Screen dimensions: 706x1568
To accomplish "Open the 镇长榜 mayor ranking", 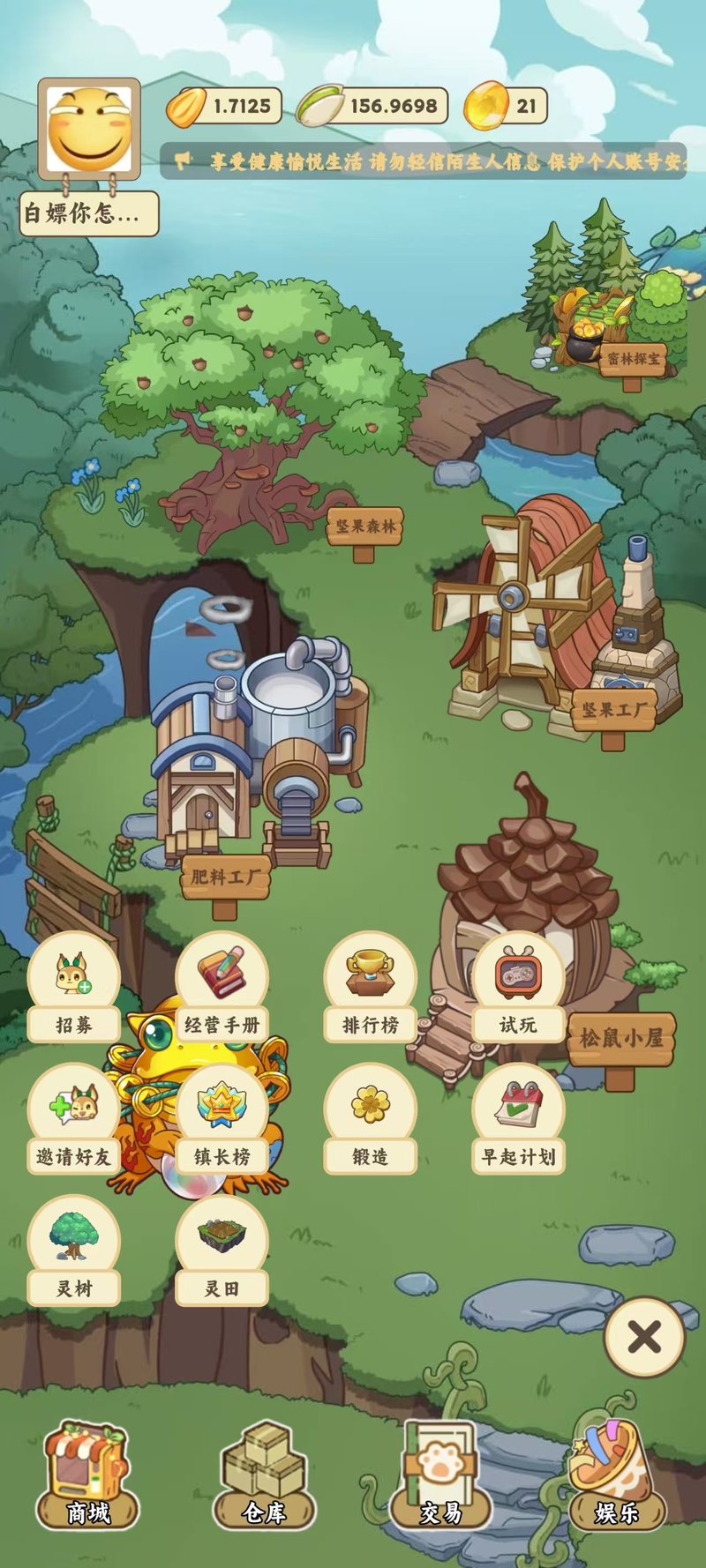I will coord(222,1118).
